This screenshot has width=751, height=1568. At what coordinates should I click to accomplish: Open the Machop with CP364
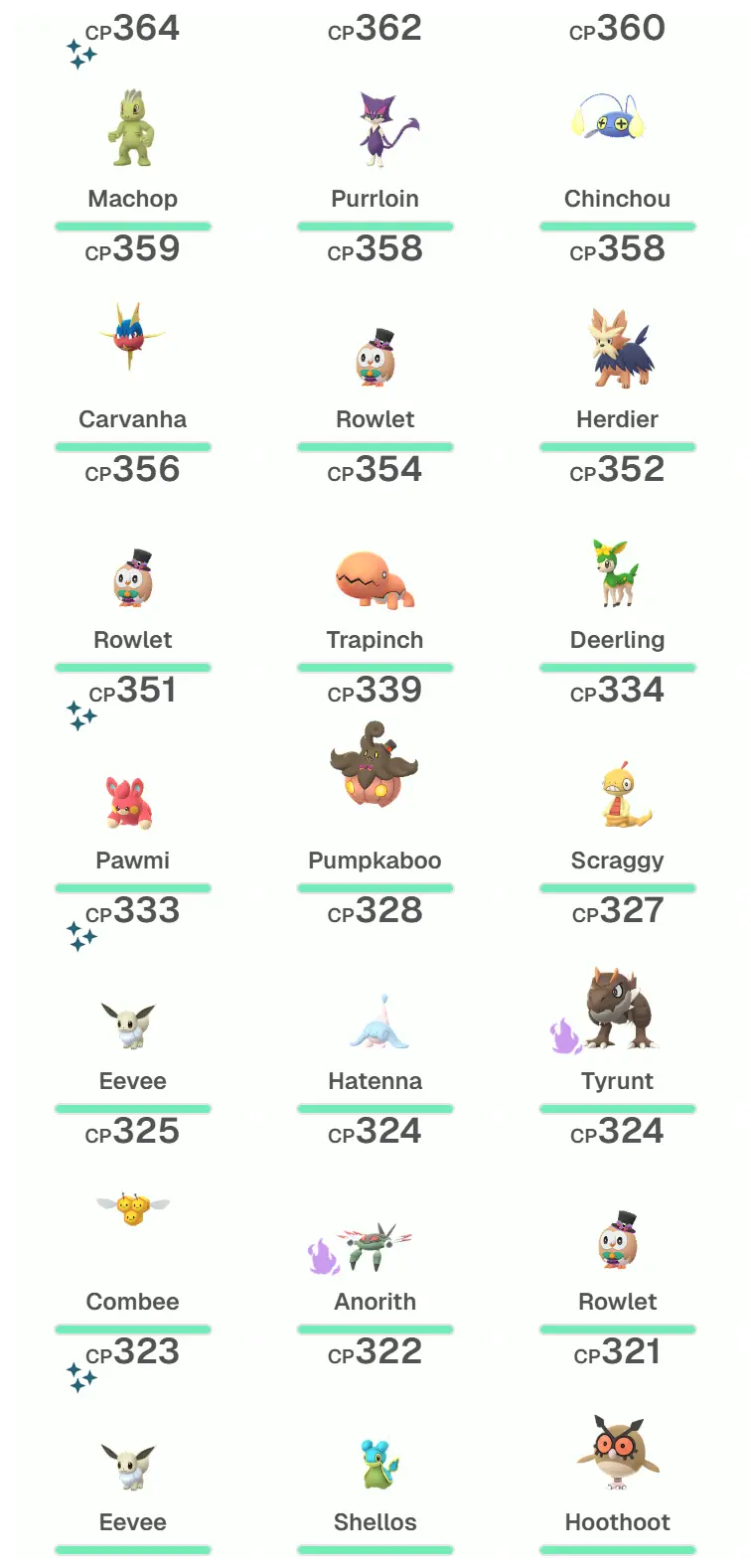pos(132,129)
